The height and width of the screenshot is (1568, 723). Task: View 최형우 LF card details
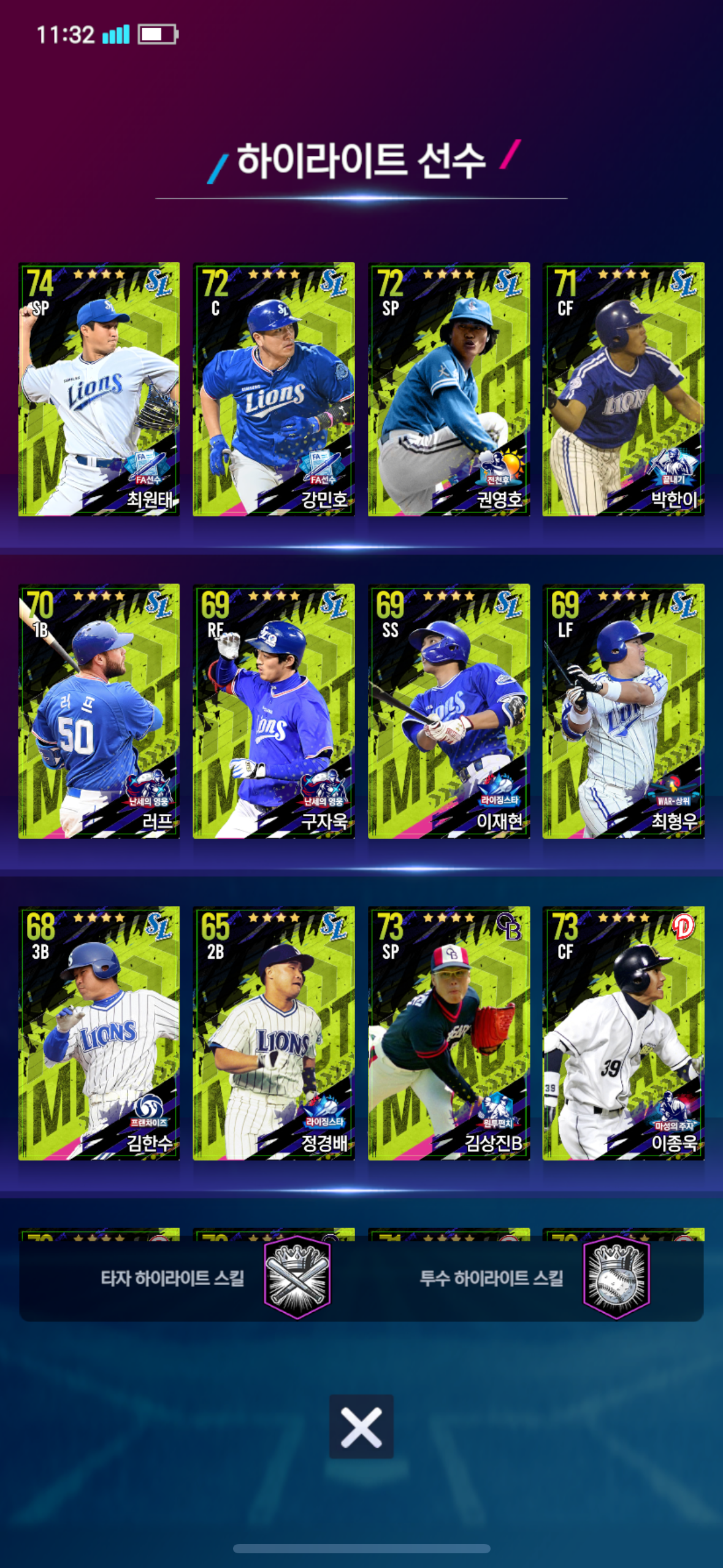(623, 710)
